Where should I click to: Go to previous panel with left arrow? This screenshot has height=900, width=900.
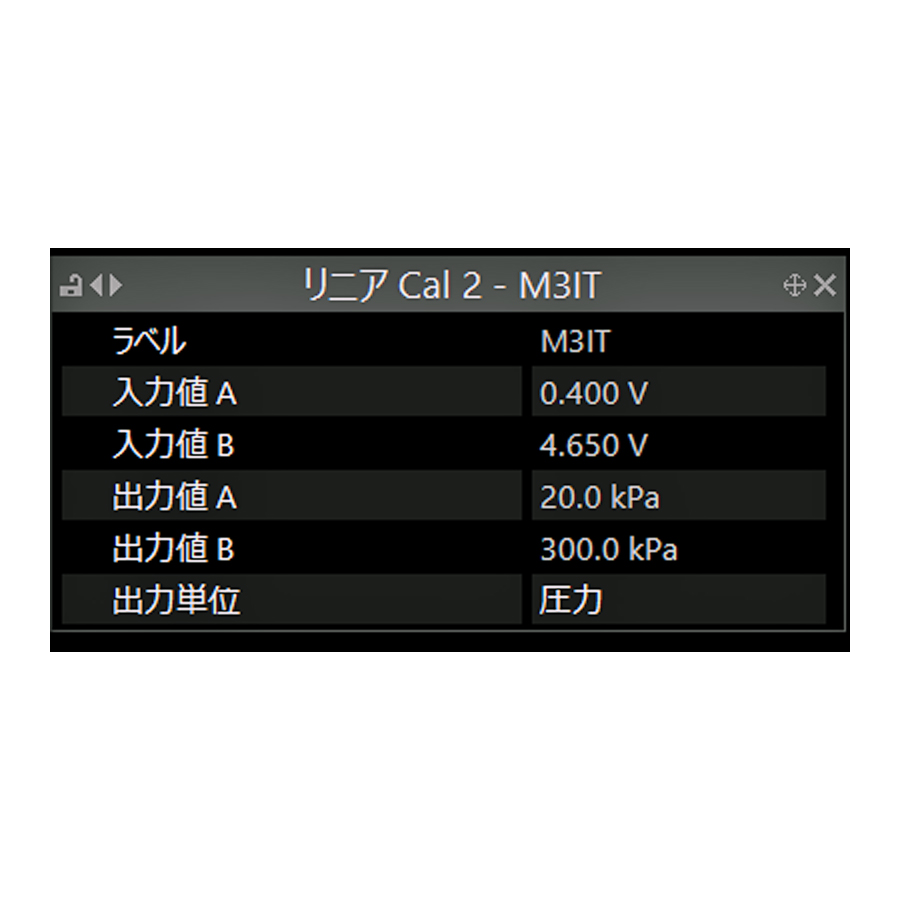[97, 286]
